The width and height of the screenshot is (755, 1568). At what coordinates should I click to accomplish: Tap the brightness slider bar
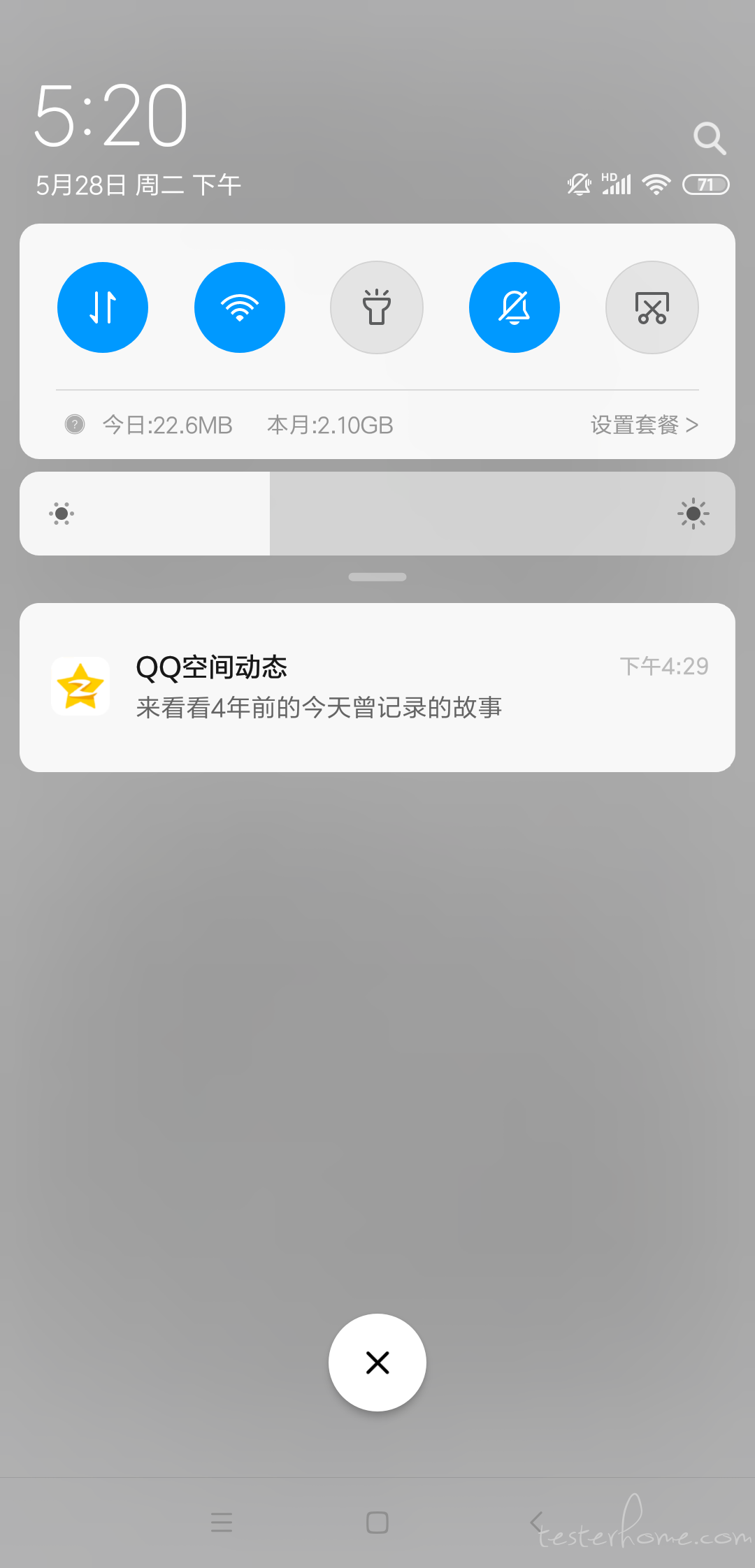377,514
